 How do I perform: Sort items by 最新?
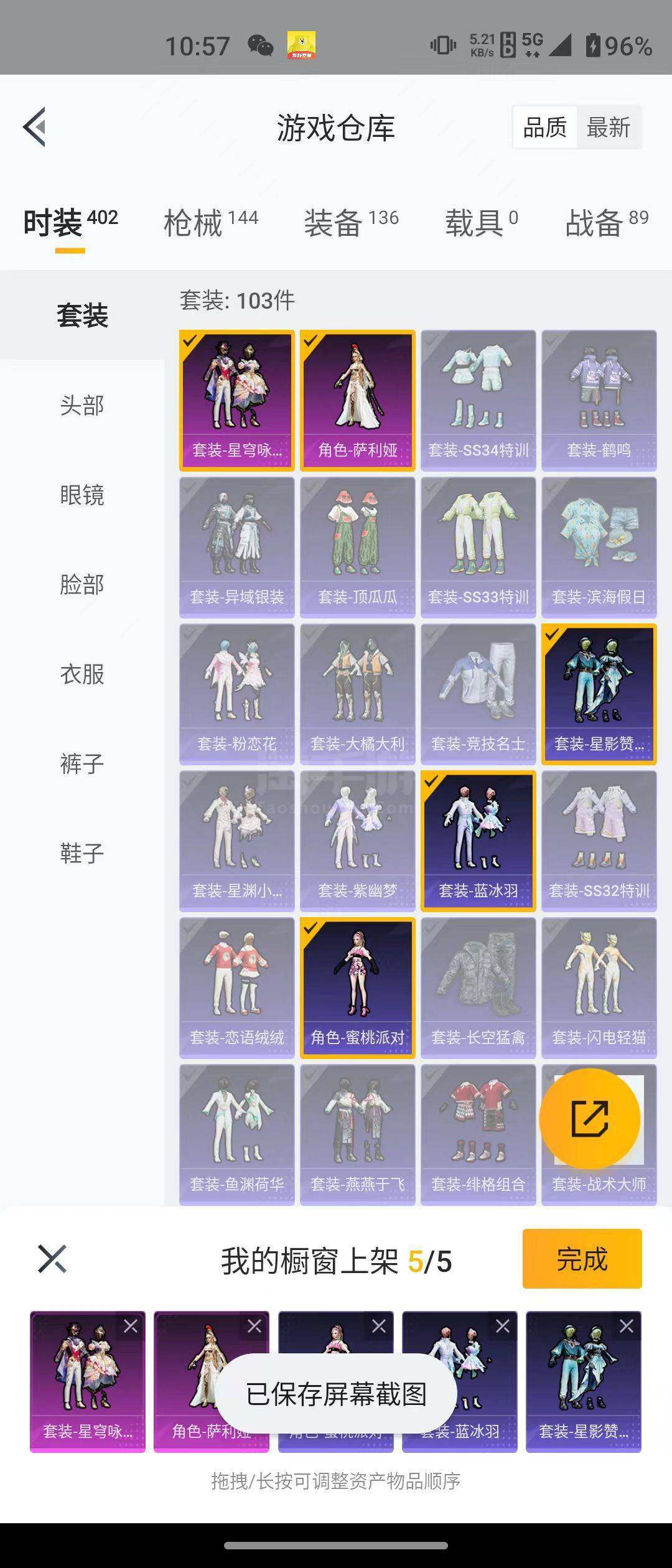[x=608, y=128]
